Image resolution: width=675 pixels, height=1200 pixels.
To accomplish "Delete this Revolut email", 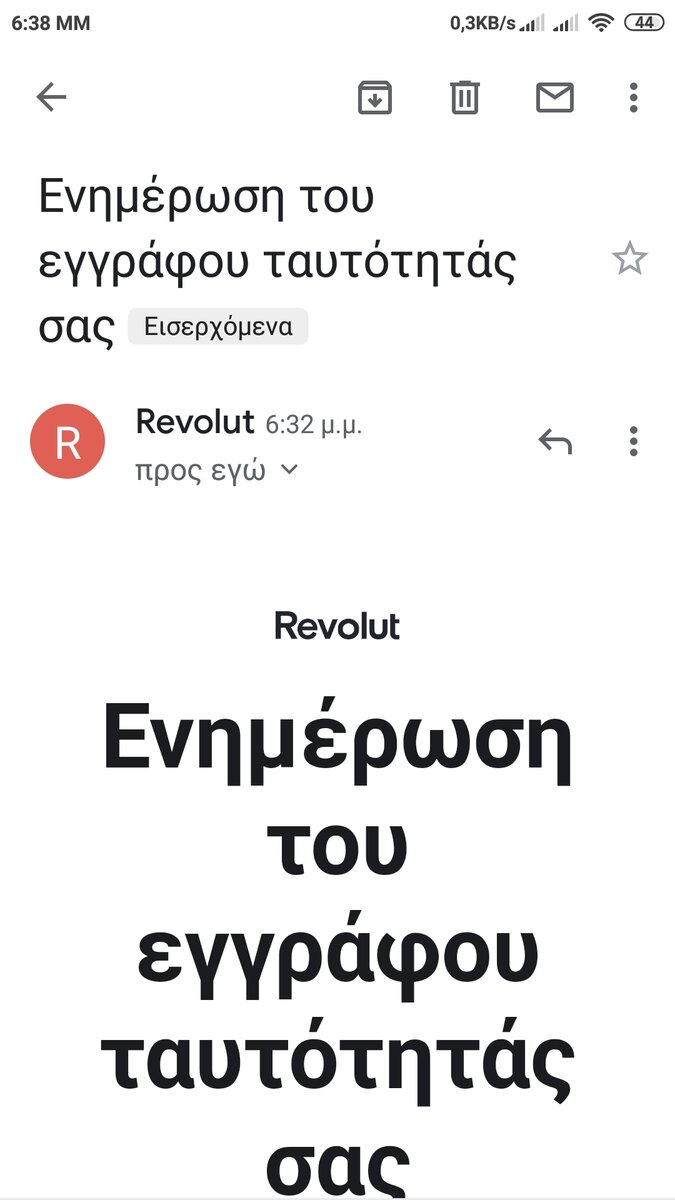I will click(464, 97).
